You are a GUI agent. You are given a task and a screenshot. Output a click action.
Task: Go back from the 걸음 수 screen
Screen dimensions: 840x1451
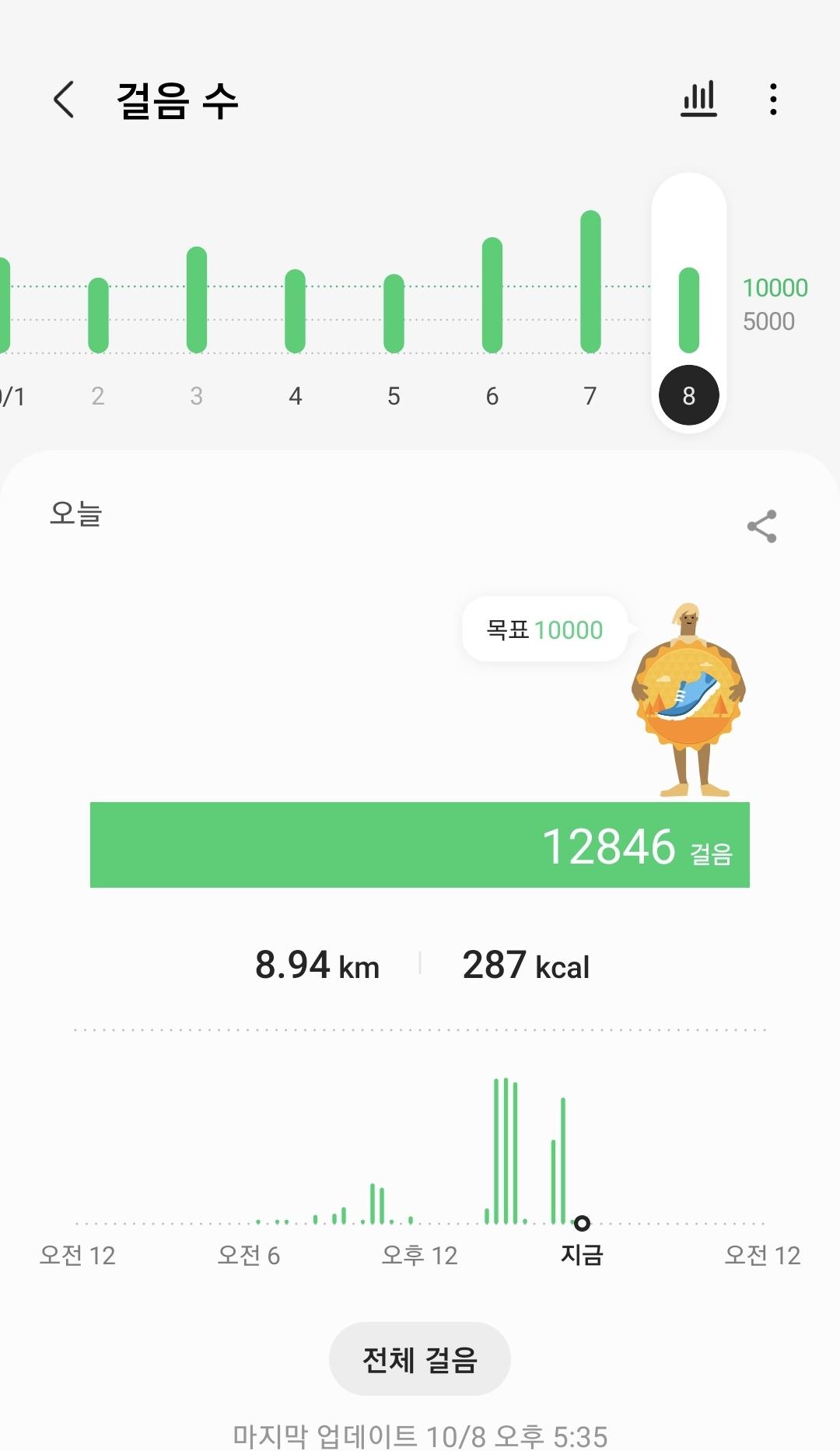point(65,100)
